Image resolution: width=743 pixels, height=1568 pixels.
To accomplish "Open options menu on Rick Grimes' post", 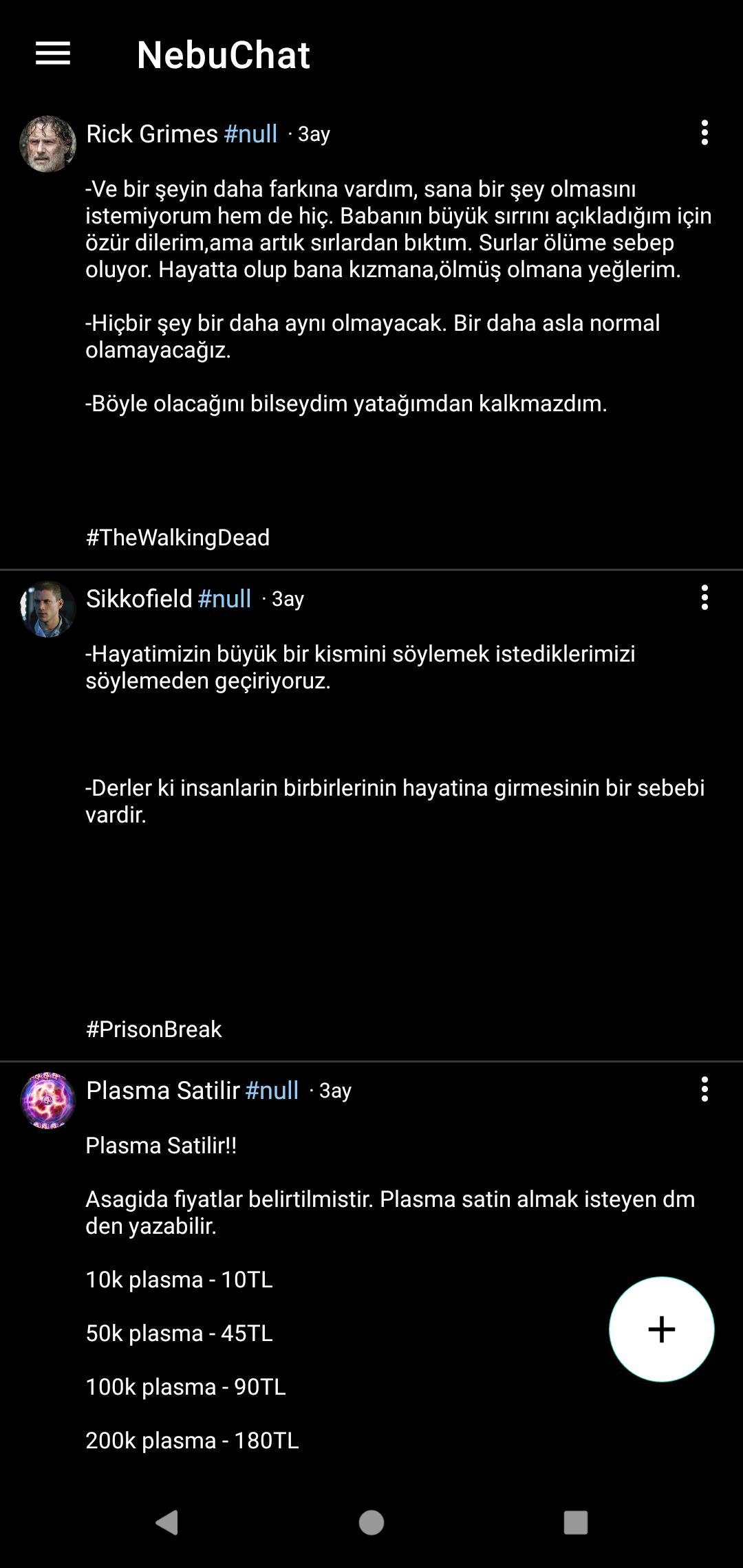I will [x=704, y=133].
